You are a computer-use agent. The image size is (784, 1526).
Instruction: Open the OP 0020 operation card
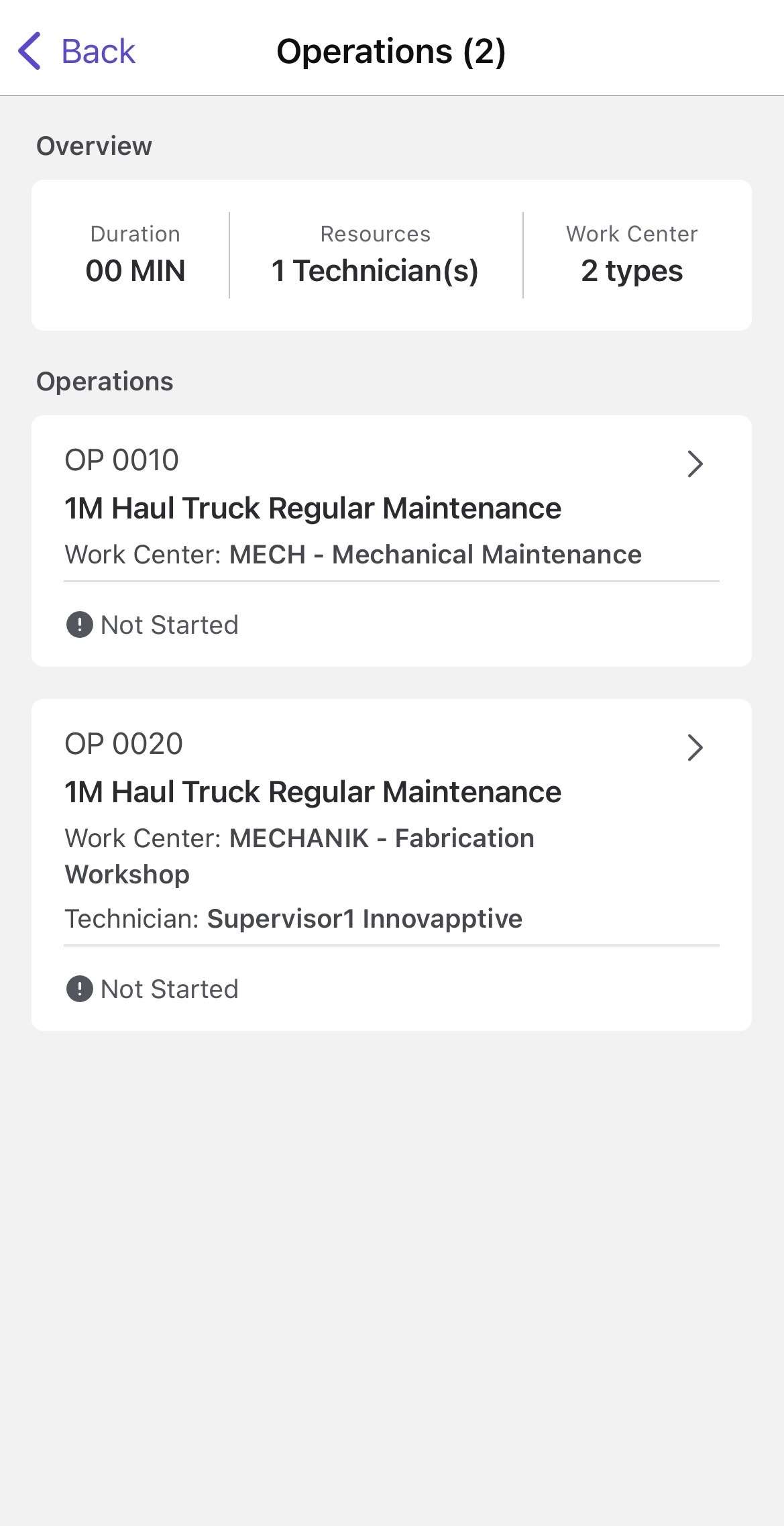click(392, 865)
